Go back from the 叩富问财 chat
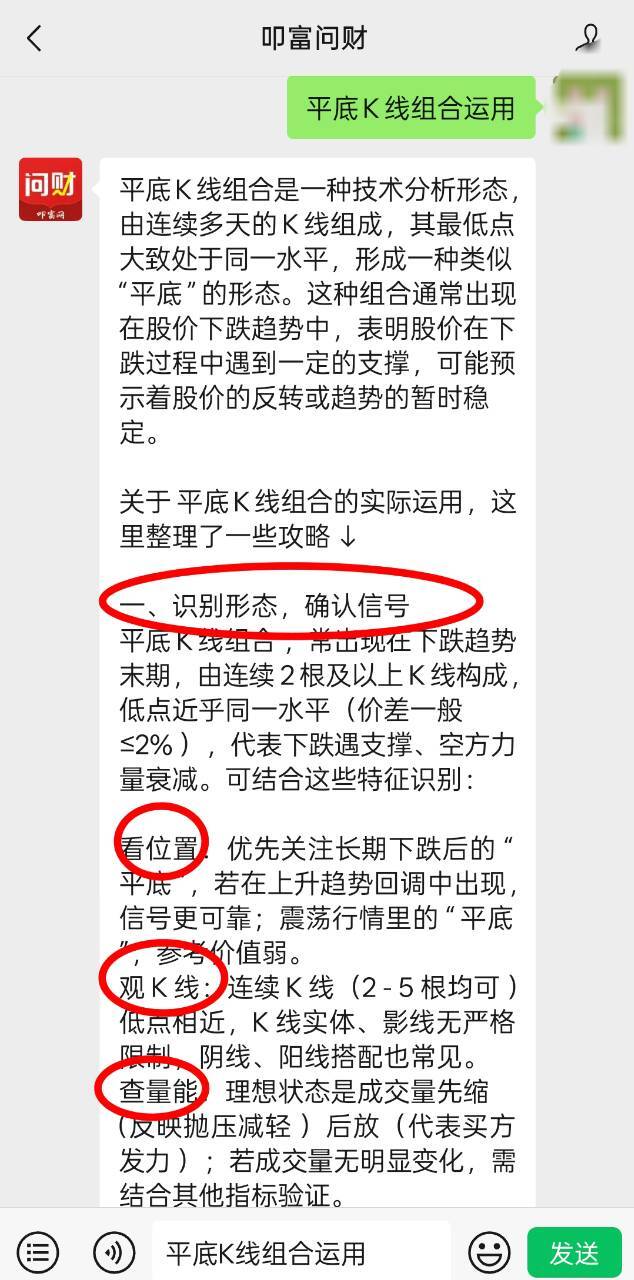The image size is (634, 1280). [35, 39]
